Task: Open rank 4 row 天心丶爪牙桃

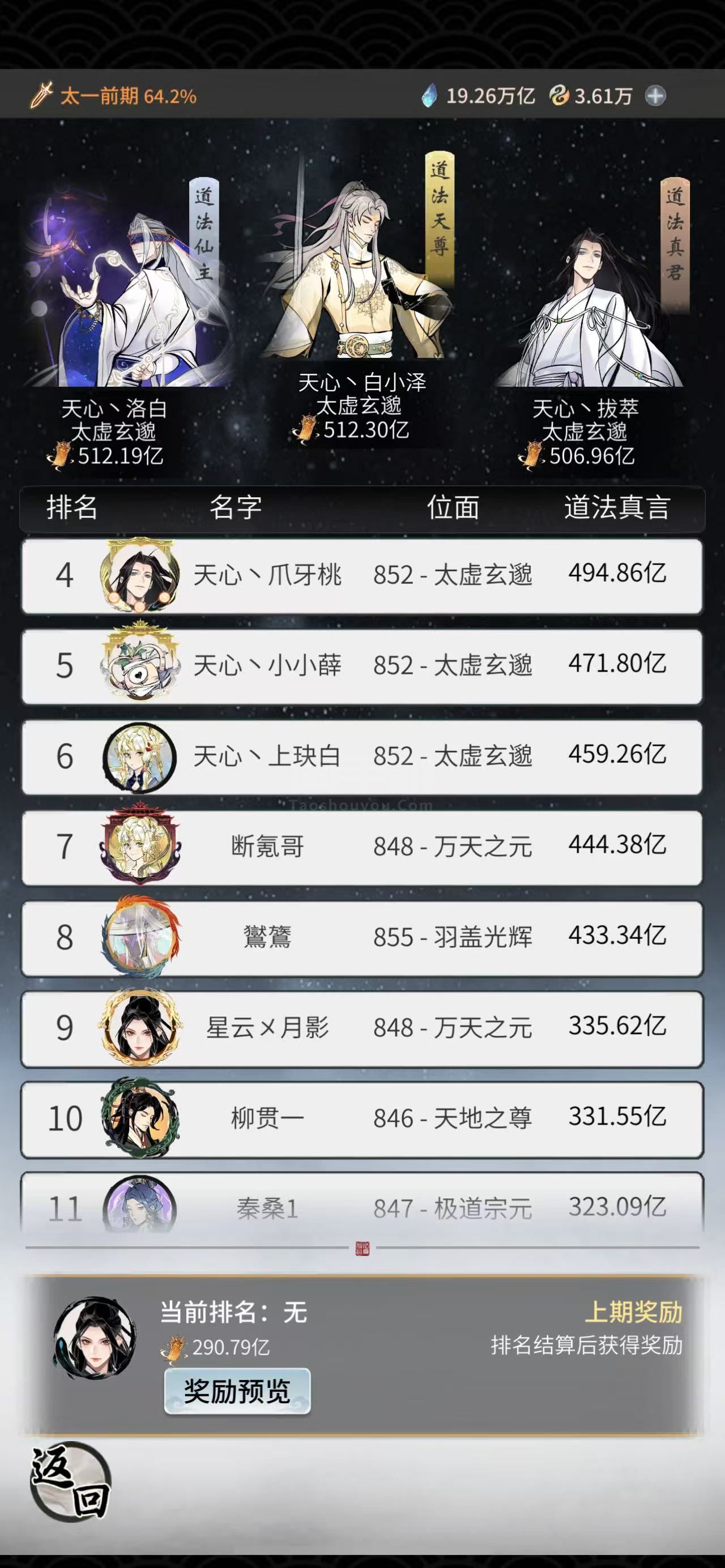Action: tap(361, 575)
